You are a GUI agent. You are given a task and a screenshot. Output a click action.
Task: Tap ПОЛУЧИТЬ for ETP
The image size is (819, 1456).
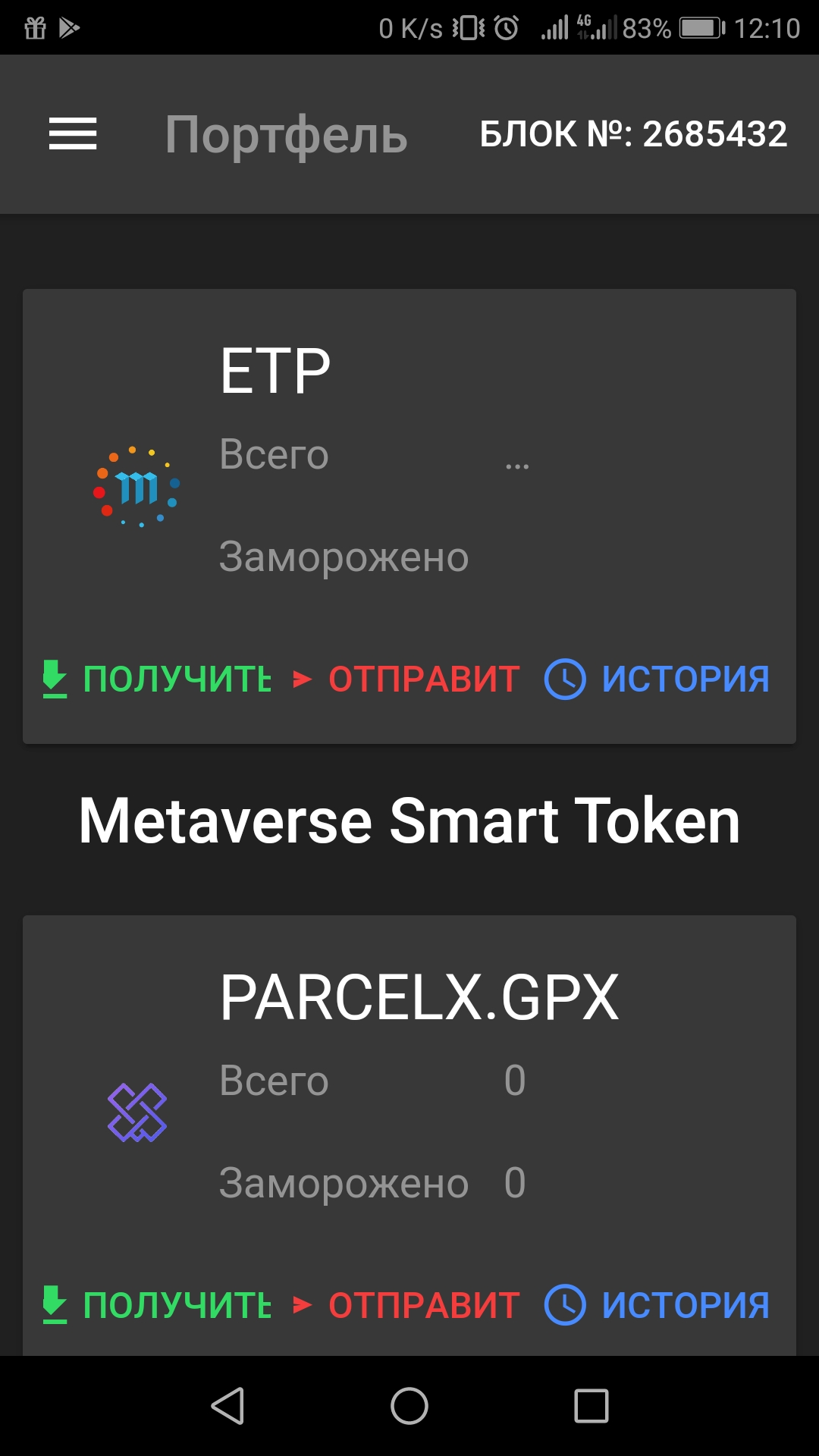pyautogui.click(x=158, y=679)
